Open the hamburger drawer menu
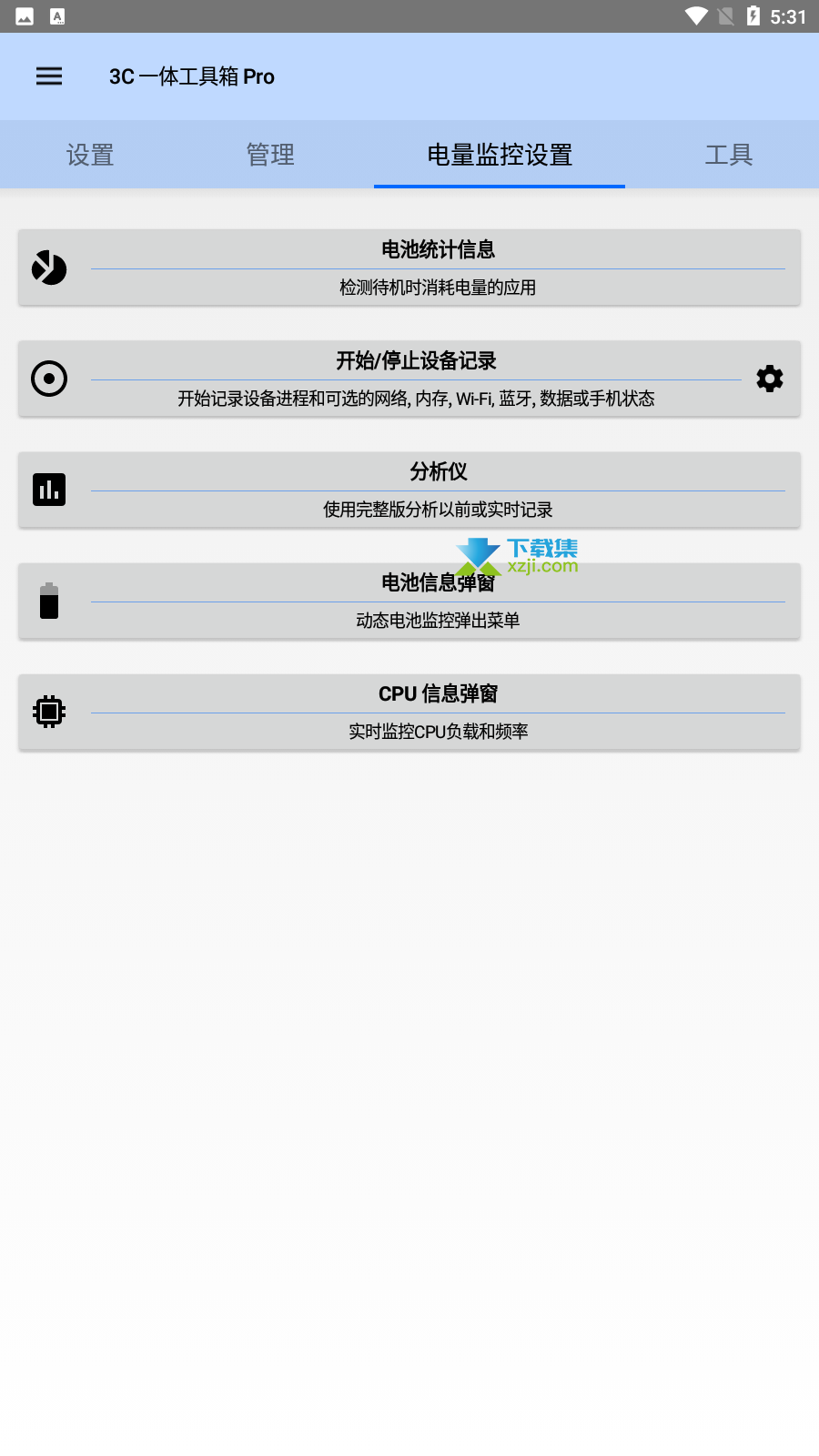The height and width of the screenshot is (1456, 819). point(49,76)
